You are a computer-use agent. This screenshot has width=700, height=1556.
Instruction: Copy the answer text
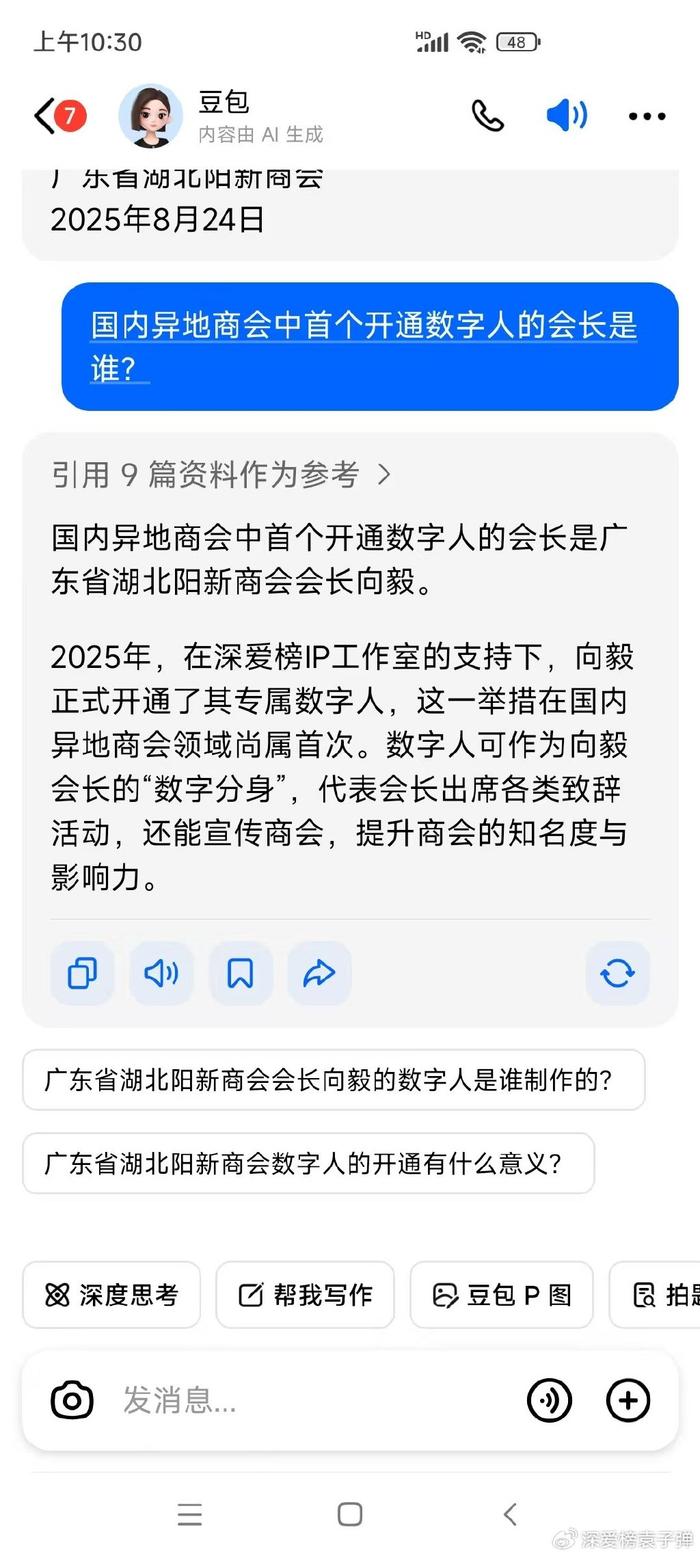tap(82, 973)
